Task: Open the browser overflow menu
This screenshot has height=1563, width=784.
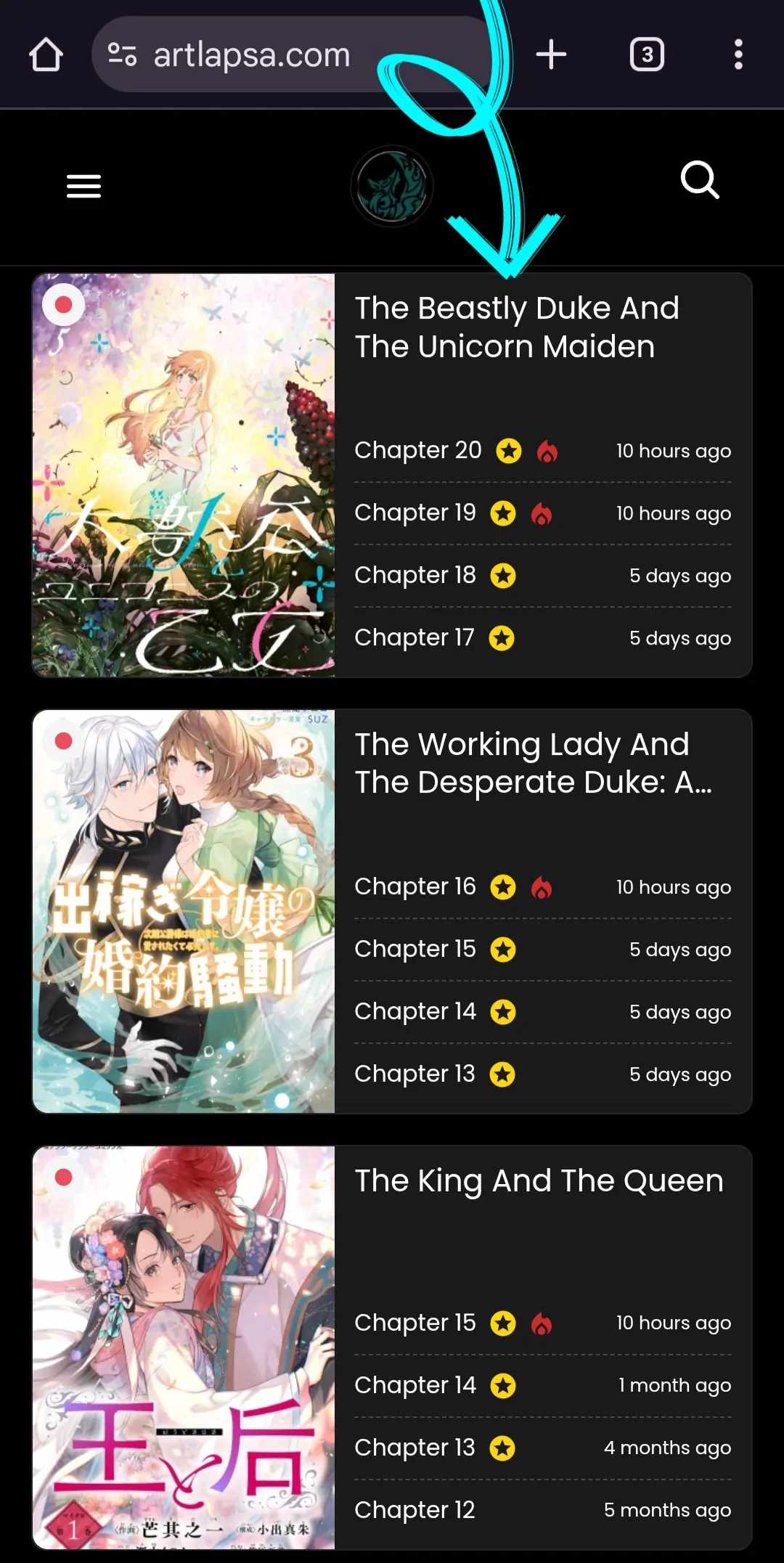Action: [x=738, y=54]
